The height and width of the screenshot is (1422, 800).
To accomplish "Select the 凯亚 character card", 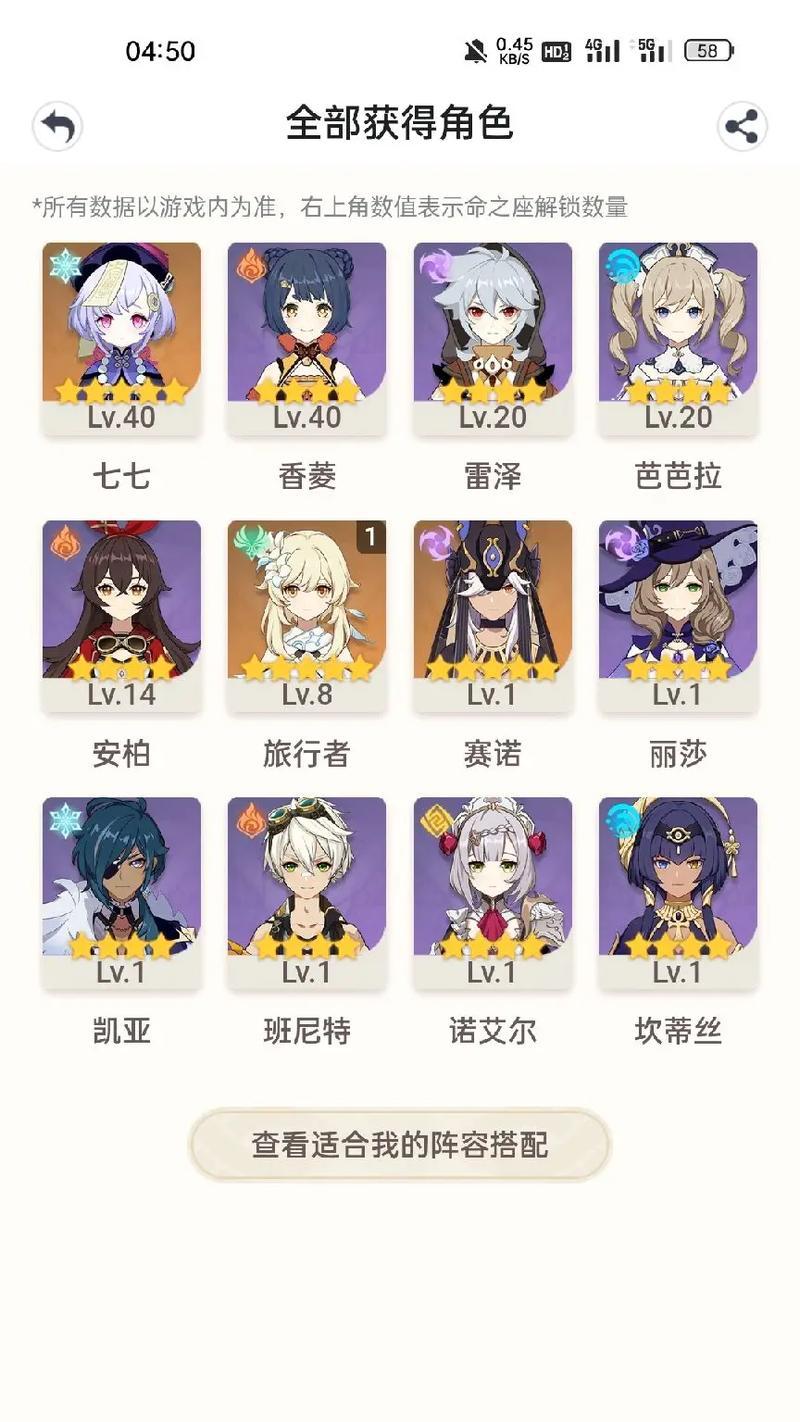I will [x=122, y=892].
